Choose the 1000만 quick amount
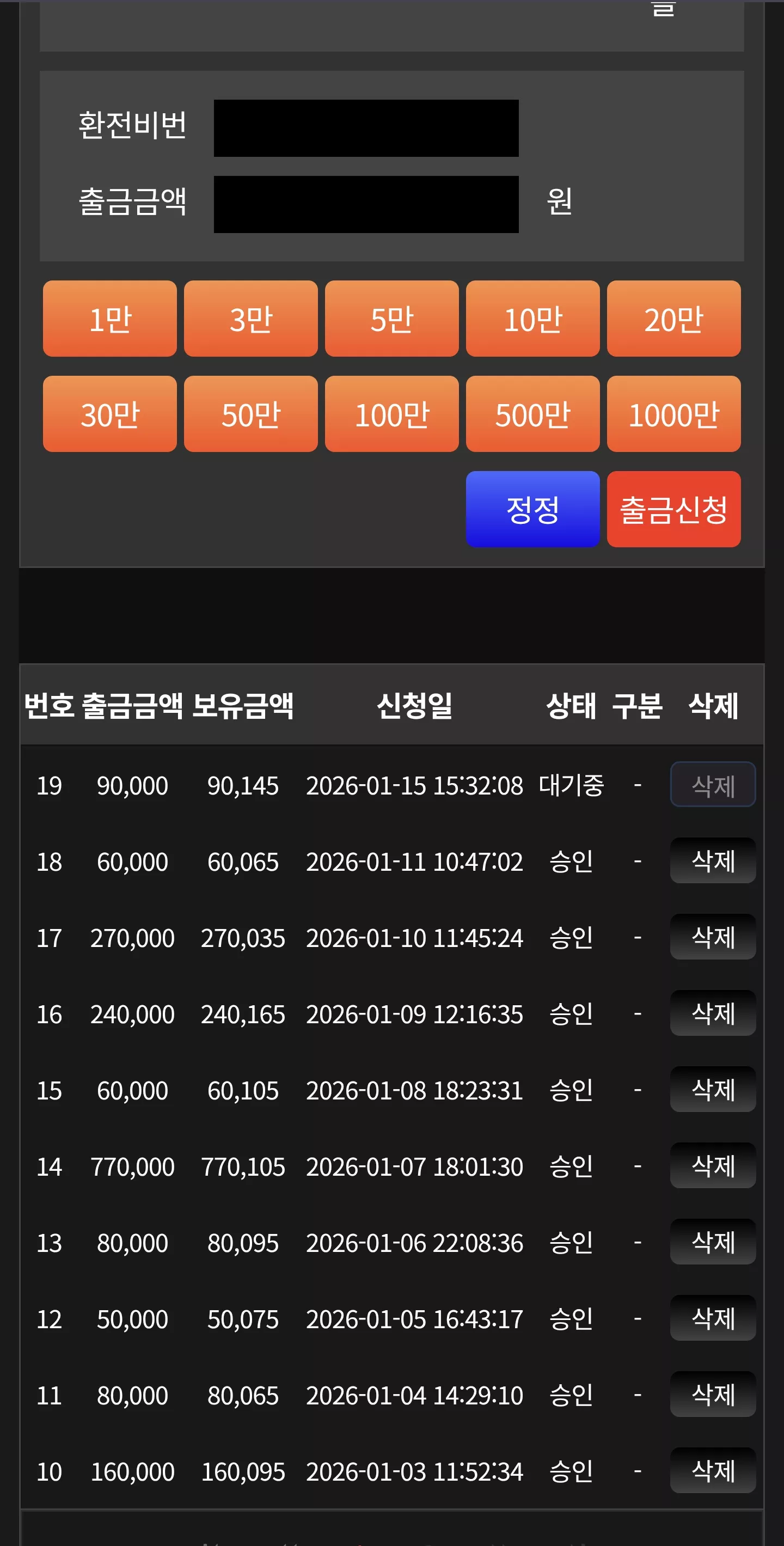Viewport: 784px width, 1546px height. coord(673,414)
